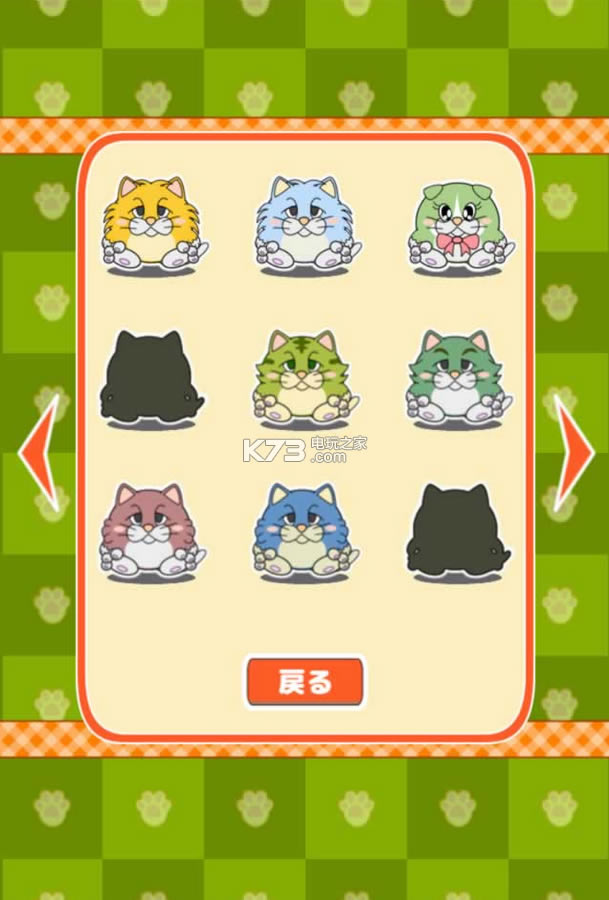Select the yellow striped cat
Screen dimensions: 609x900
coord(151,225)
